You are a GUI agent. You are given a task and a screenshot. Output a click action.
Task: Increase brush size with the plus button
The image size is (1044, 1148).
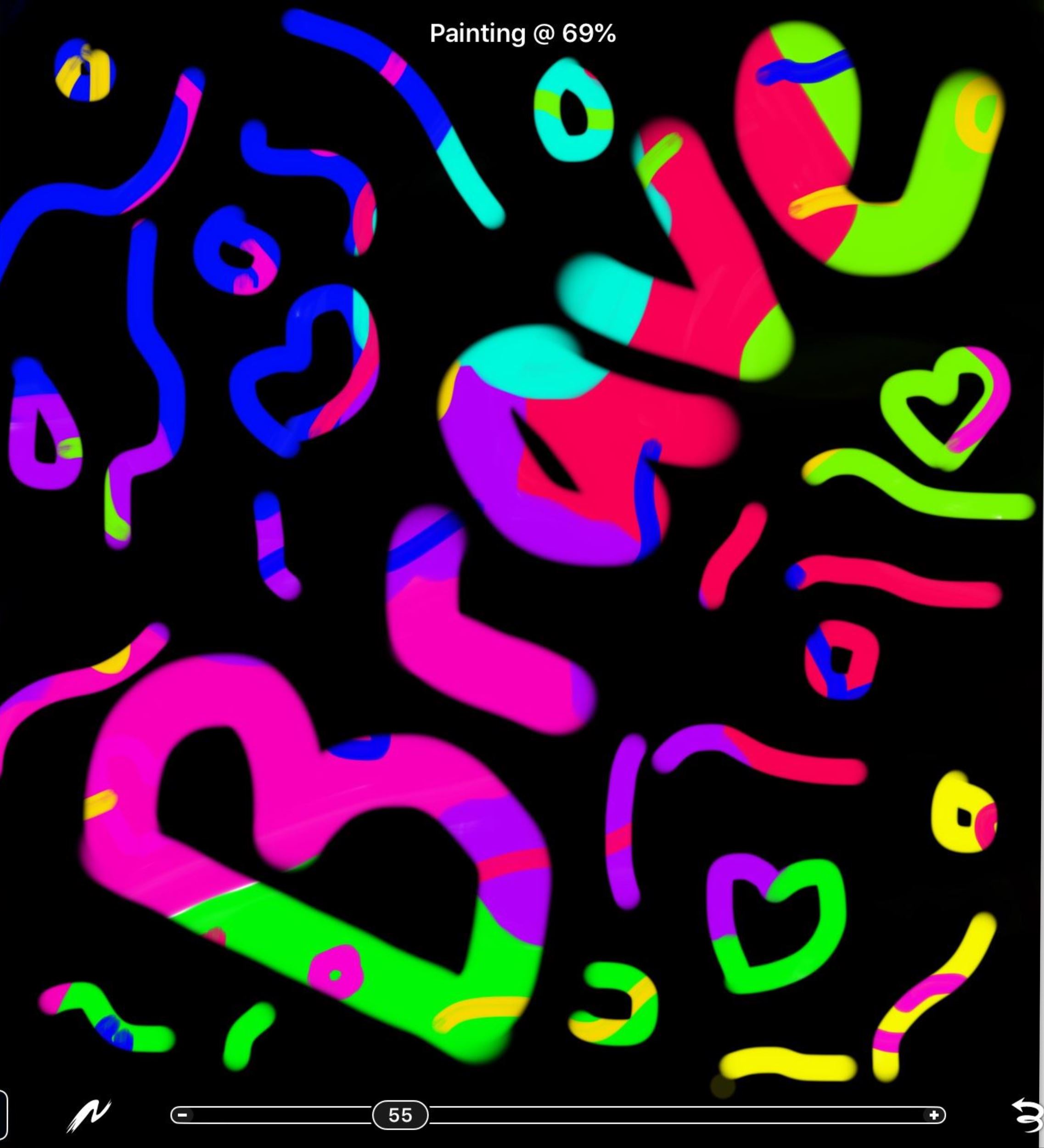click(933, 1115)
